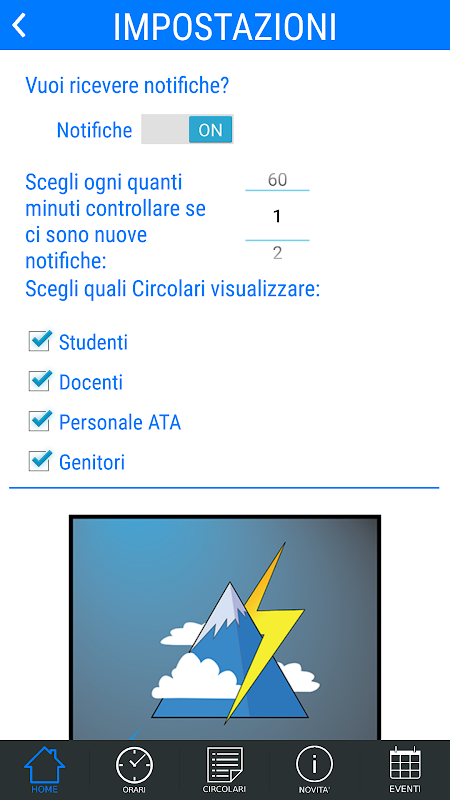Select 2 in the minutes picker
The height and width of the screenshot is (800, 450).
coord(277,253)
